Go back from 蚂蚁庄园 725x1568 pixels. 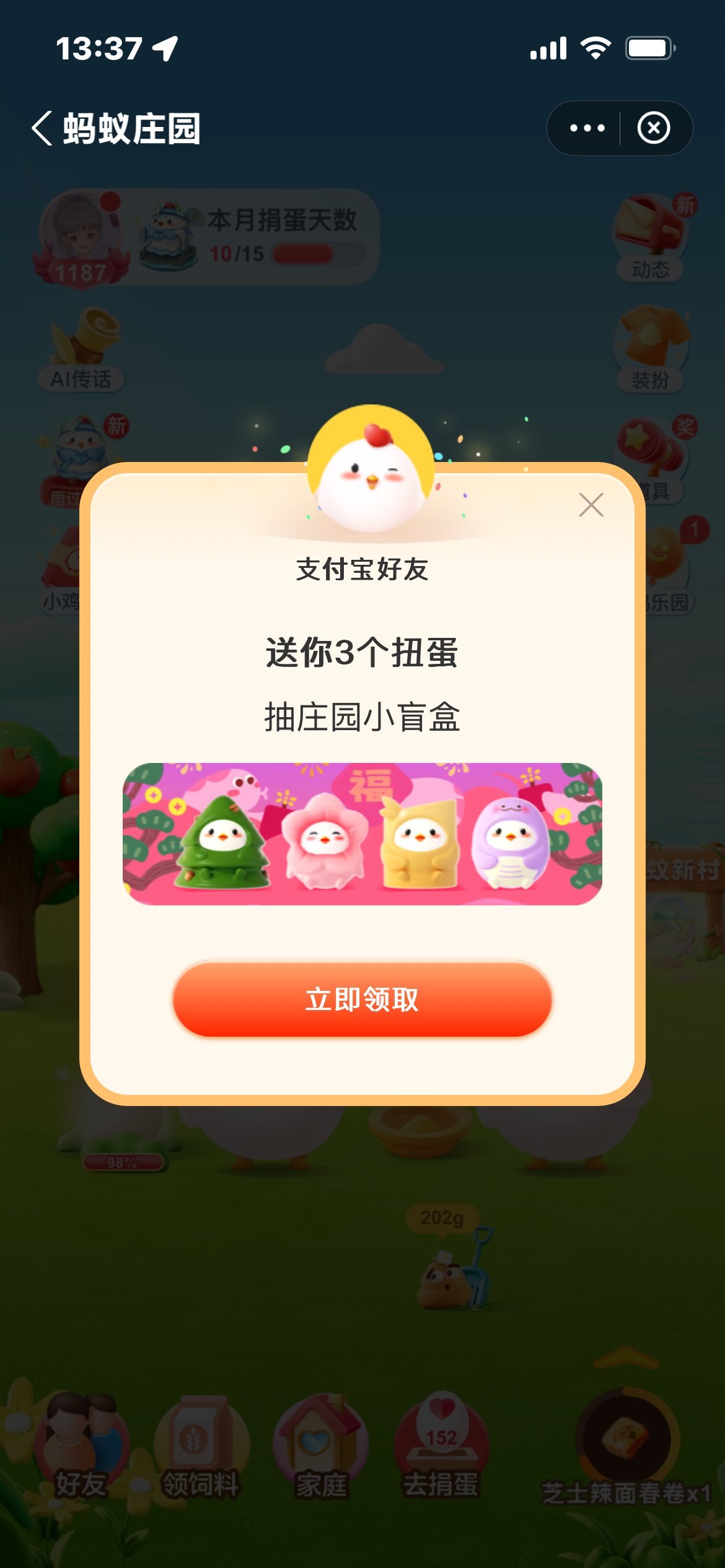click(42, 128)
